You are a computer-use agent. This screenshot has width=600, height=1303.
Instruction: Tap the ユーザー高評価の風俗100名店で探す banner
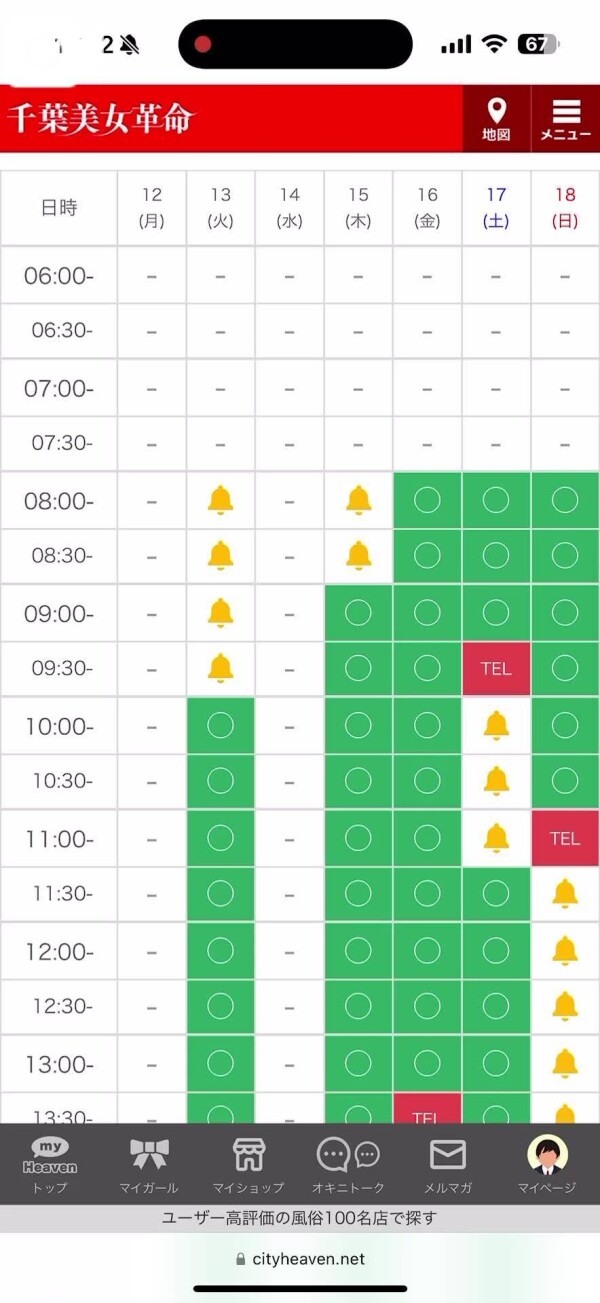click(300, 1218)
